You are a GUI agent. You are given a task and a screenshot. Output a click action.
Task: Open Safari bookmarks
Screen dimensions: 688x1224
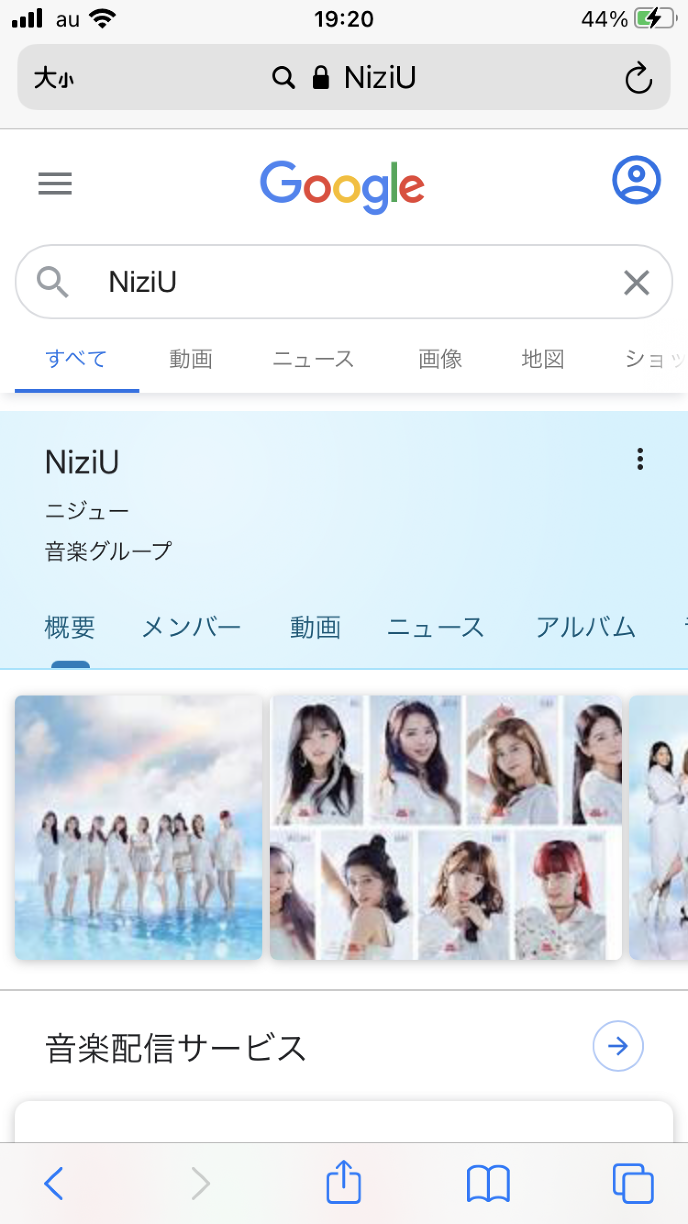click(x=488, y=1183)
